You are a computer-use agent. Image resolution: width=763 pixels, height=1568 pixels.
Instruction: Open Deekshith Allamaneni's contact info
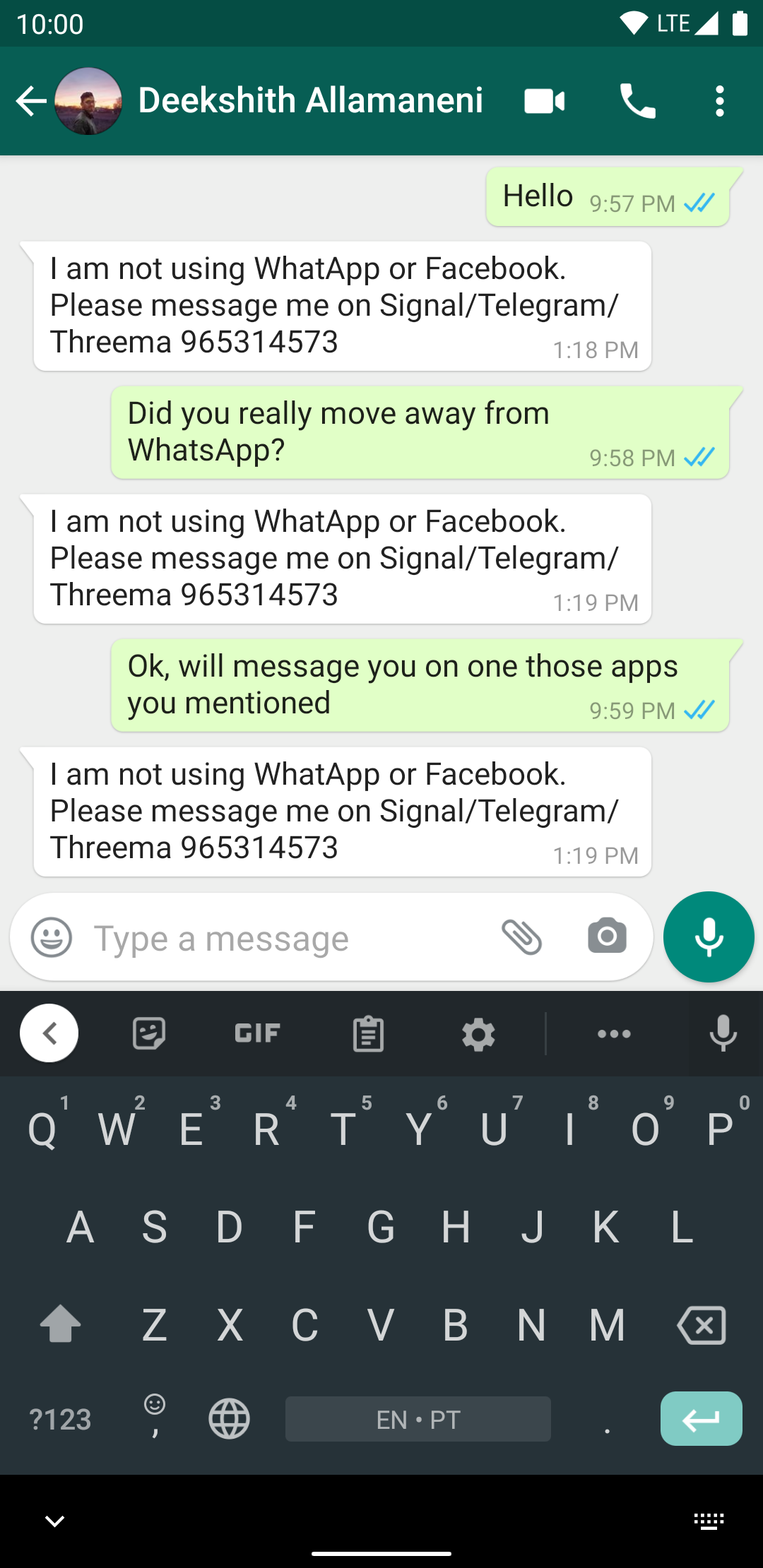(x=311, y=101)
